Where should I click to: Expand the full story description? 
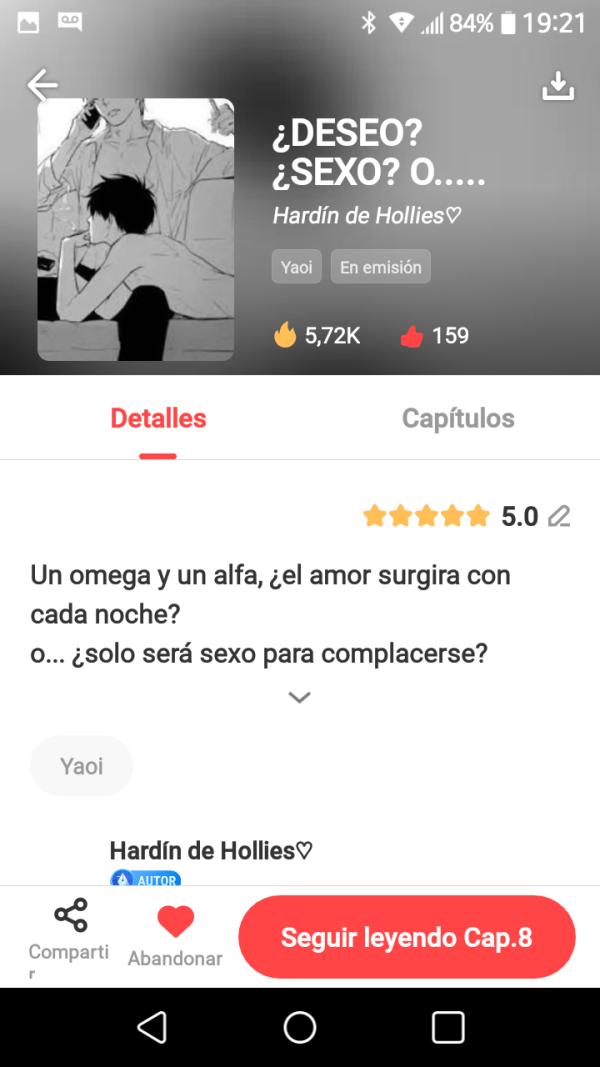point(299,697)
